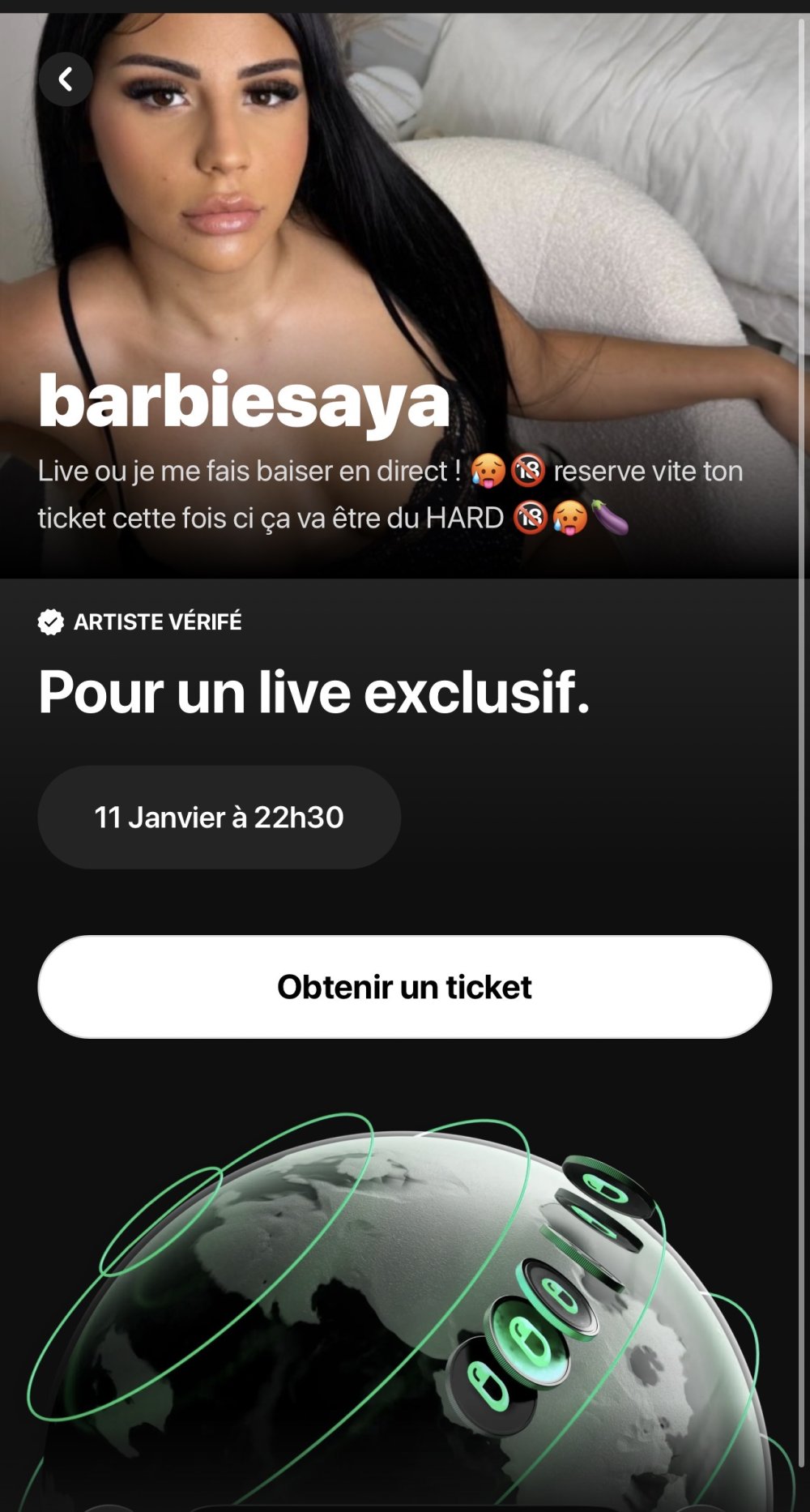Tap Obtenir un ticket button
The width and height of the screenshot is (810, 1512).
point(404,986)
